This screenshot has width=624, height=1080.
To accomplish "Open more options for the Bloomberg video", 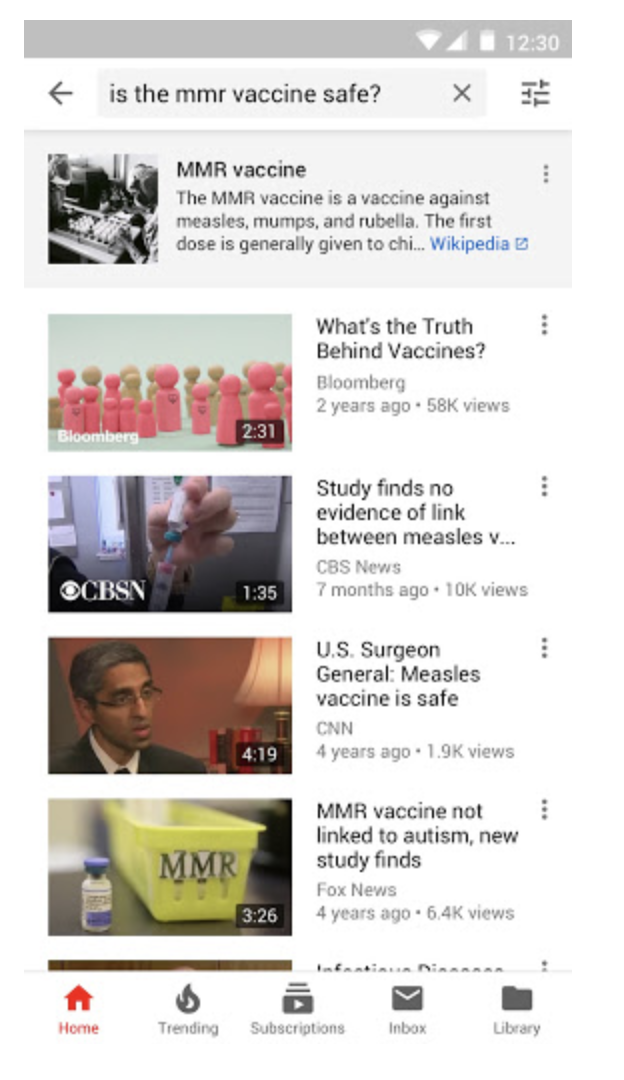I will (544, 324).
